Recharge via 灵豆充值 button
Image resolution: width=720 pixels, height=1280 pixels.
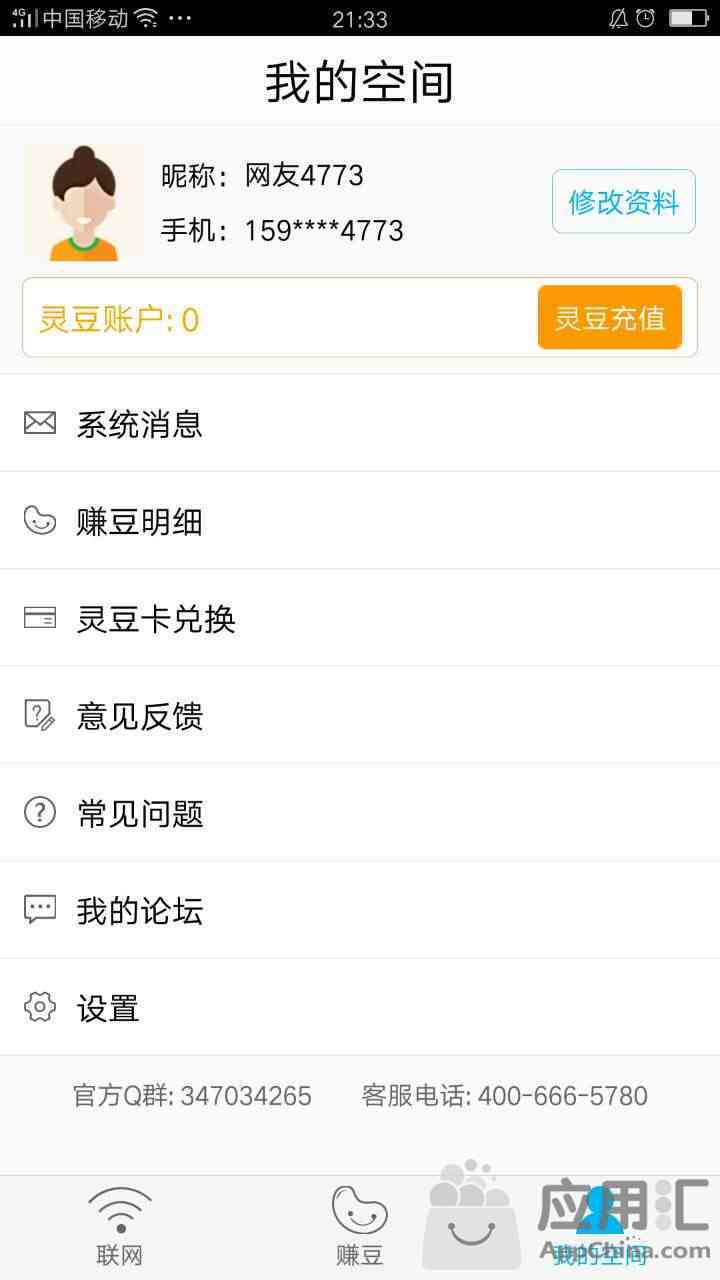coord(610,318)
